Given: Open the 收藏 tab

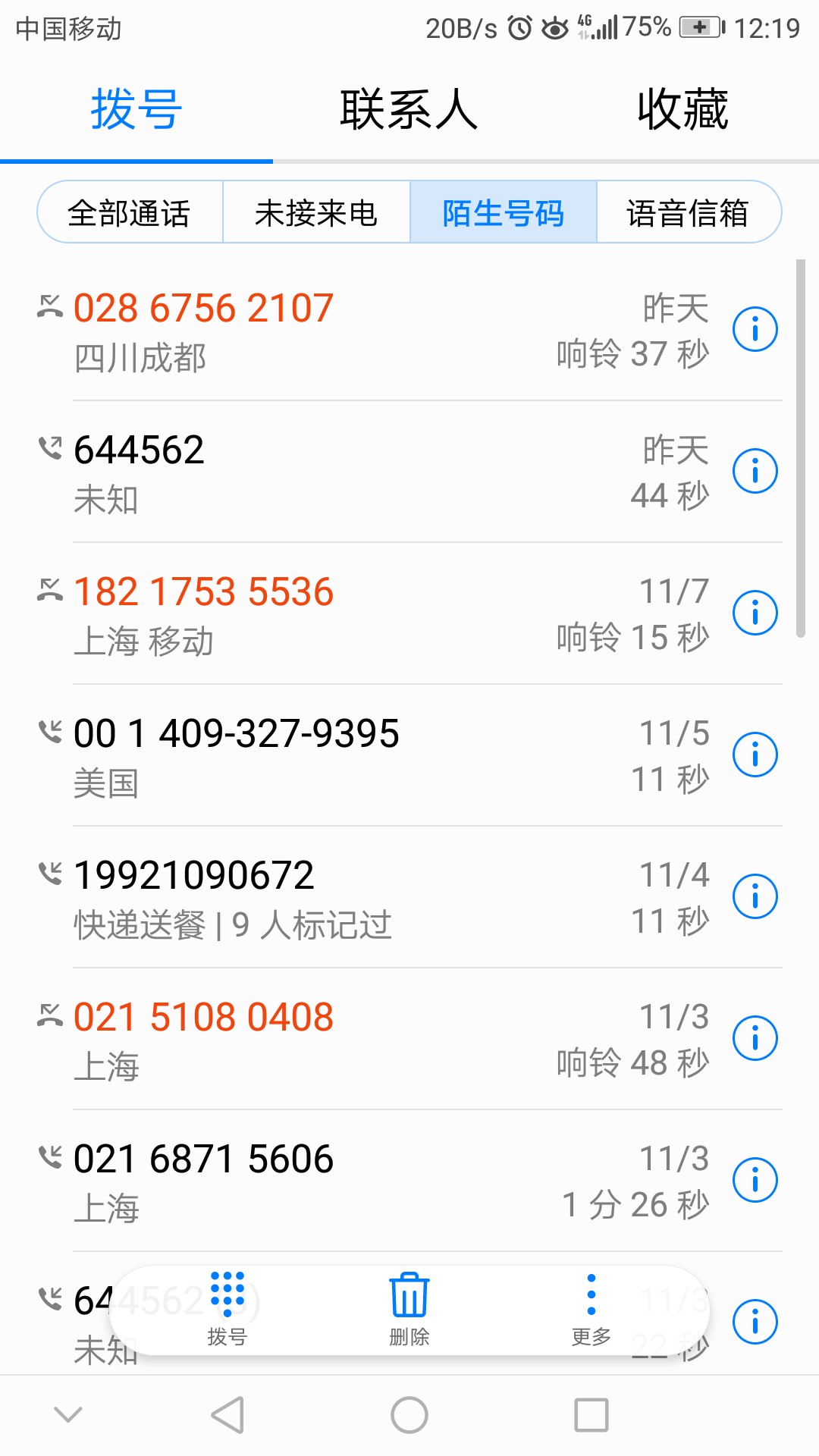Looking at the screenshot, I should [x=682, y=110].
